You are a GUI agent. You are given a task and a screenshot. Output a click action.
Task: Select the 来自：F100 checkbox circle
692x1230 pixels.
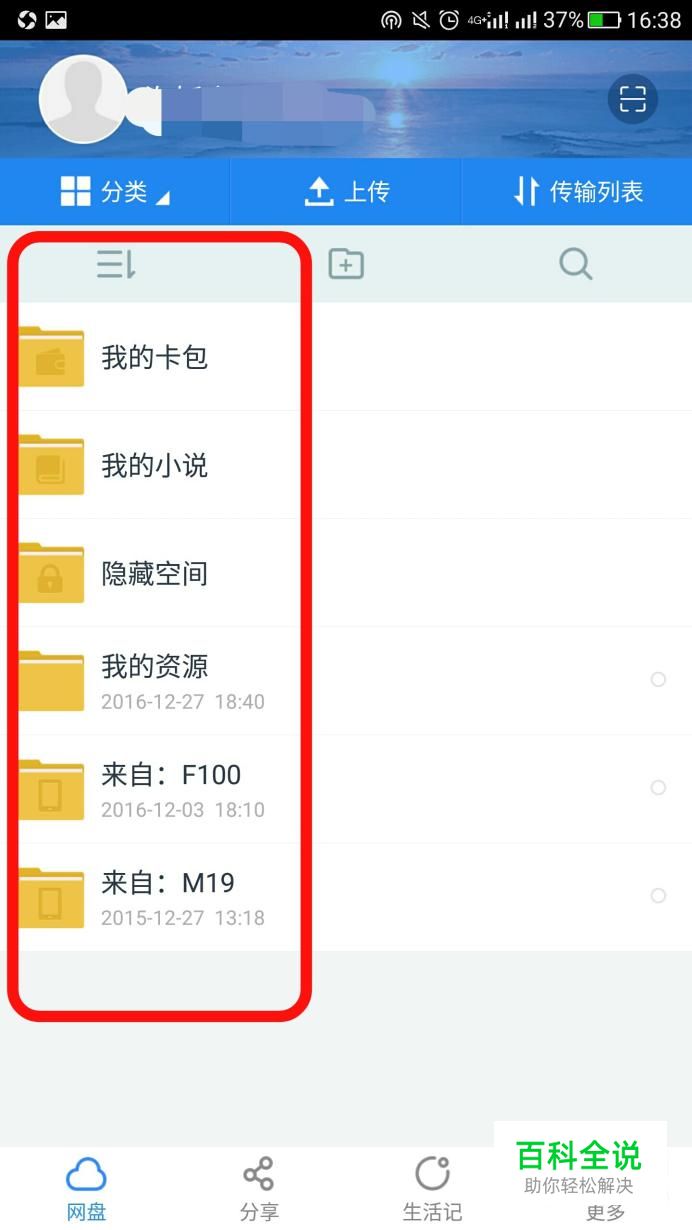click(x=658, y=787)
